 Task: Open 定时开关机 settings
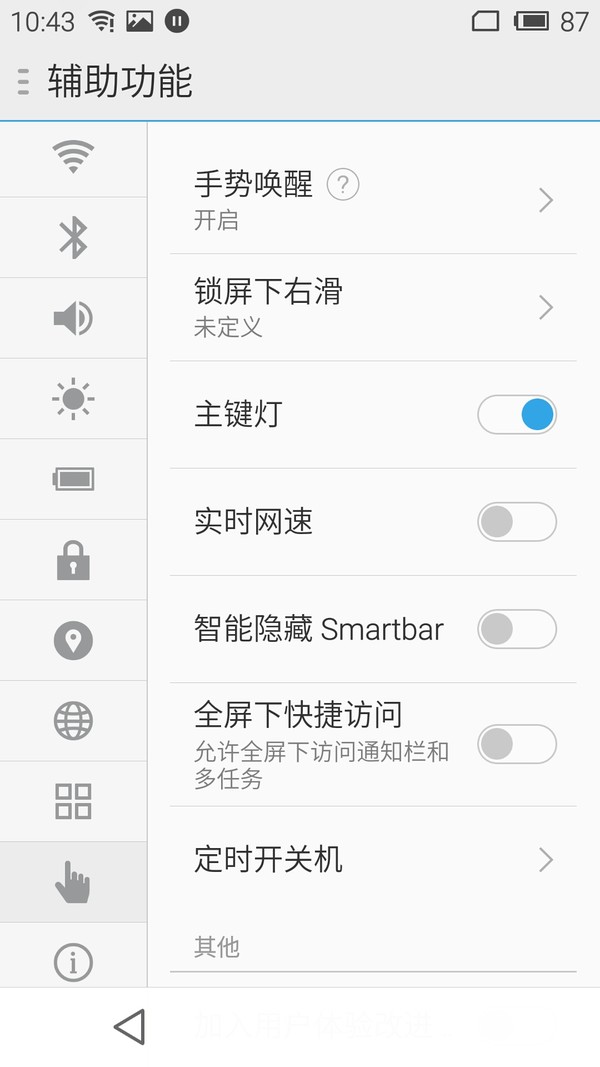point(373,860)
